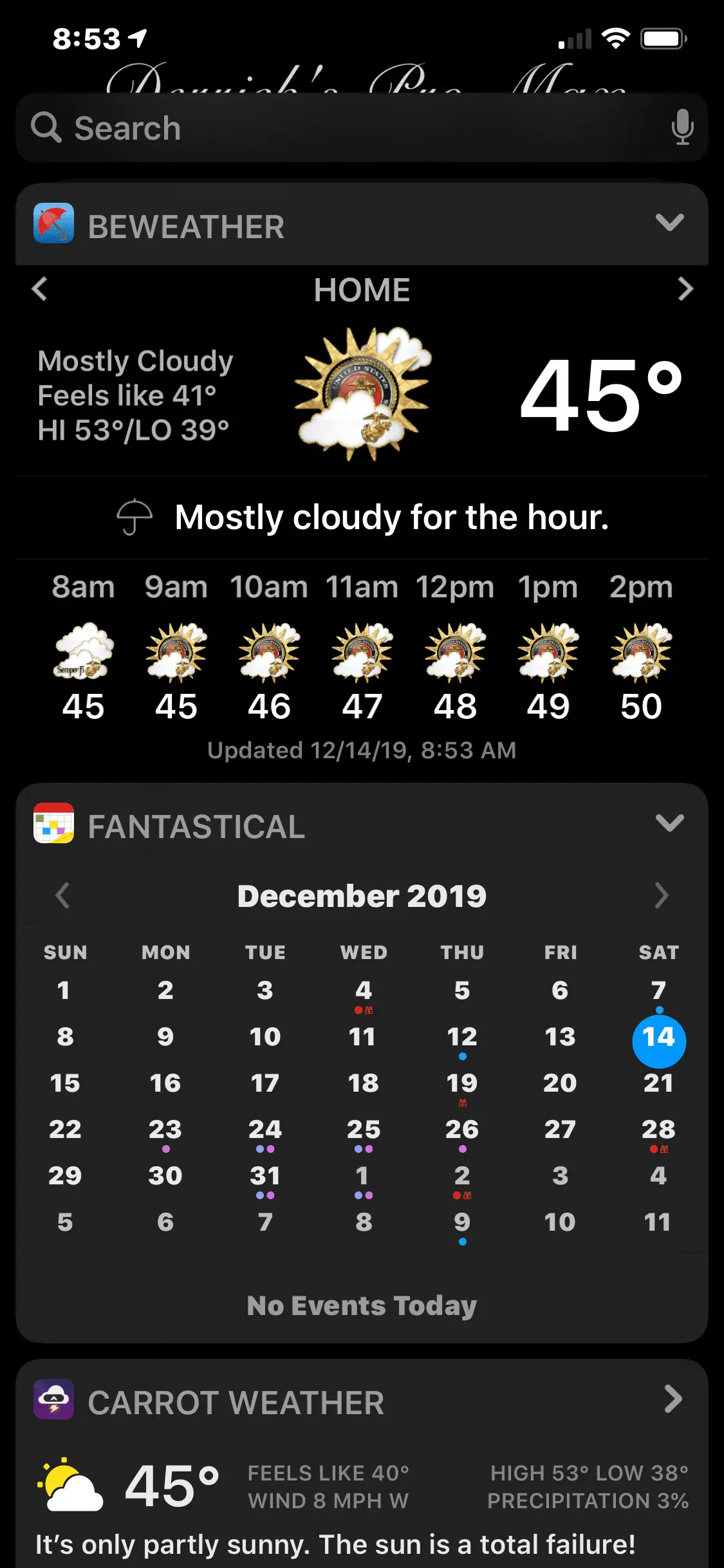Screen dimensions: 724x1568
Task: Select December 19 in the calendar
Action: tap(462, 1084)
